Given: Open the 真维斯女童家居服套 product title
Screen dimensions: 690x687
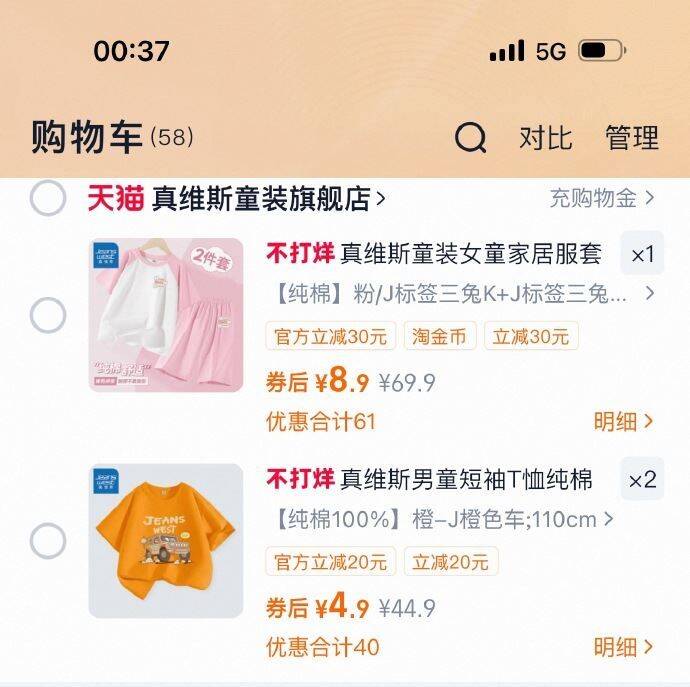Looking at the screenshot, I should pos(470,254).
